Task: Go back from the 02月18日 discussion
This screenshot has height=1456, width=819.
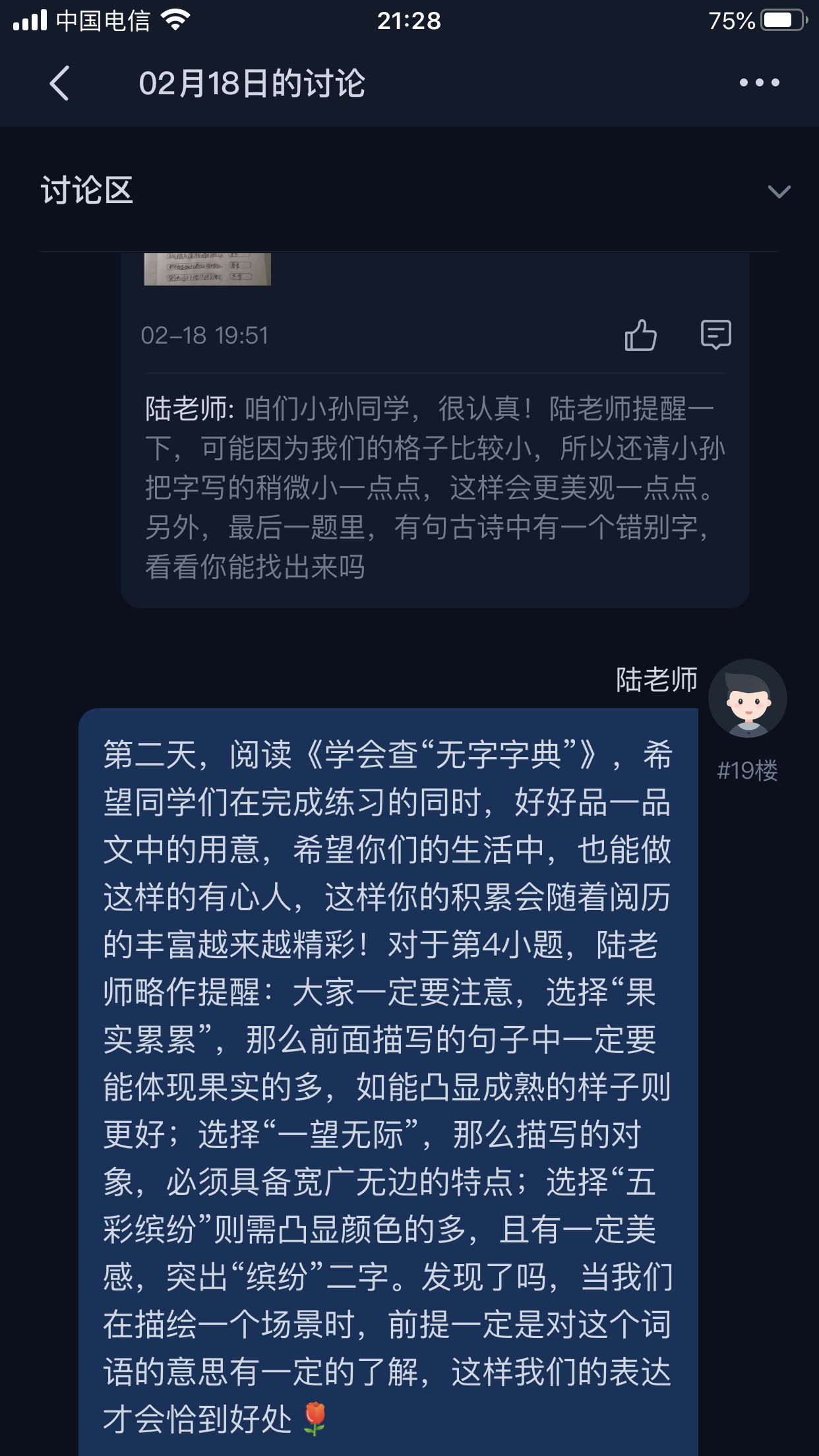Action: point(59,84)
